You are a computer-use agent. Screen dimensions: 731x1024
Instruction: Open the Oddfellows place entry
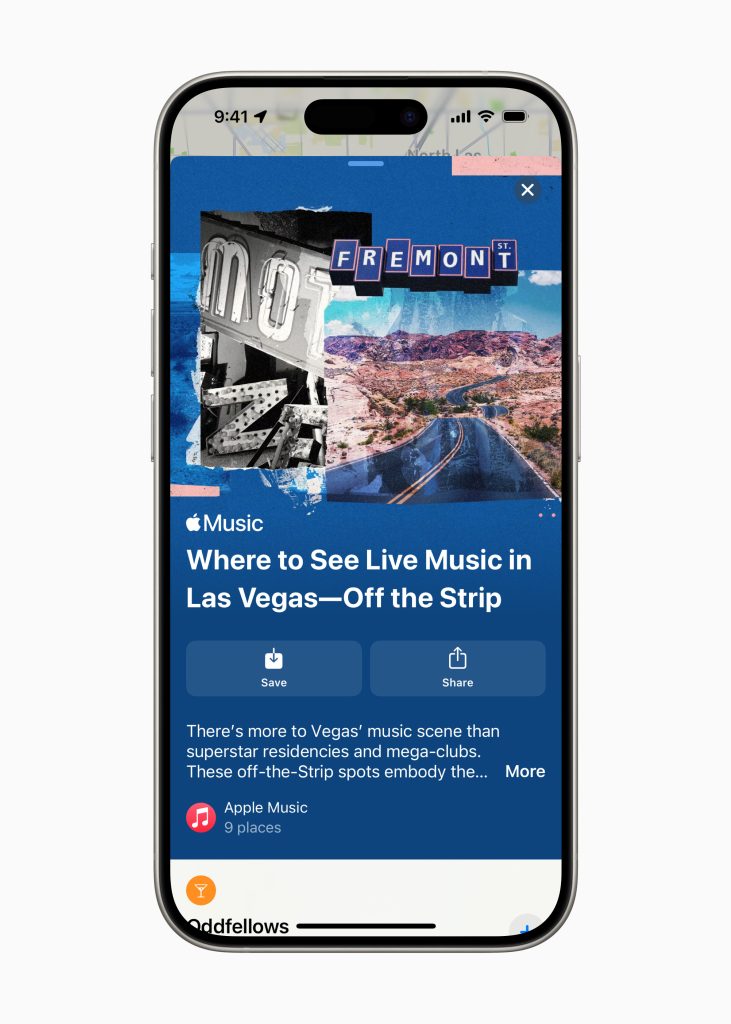[x=240, y=925]
